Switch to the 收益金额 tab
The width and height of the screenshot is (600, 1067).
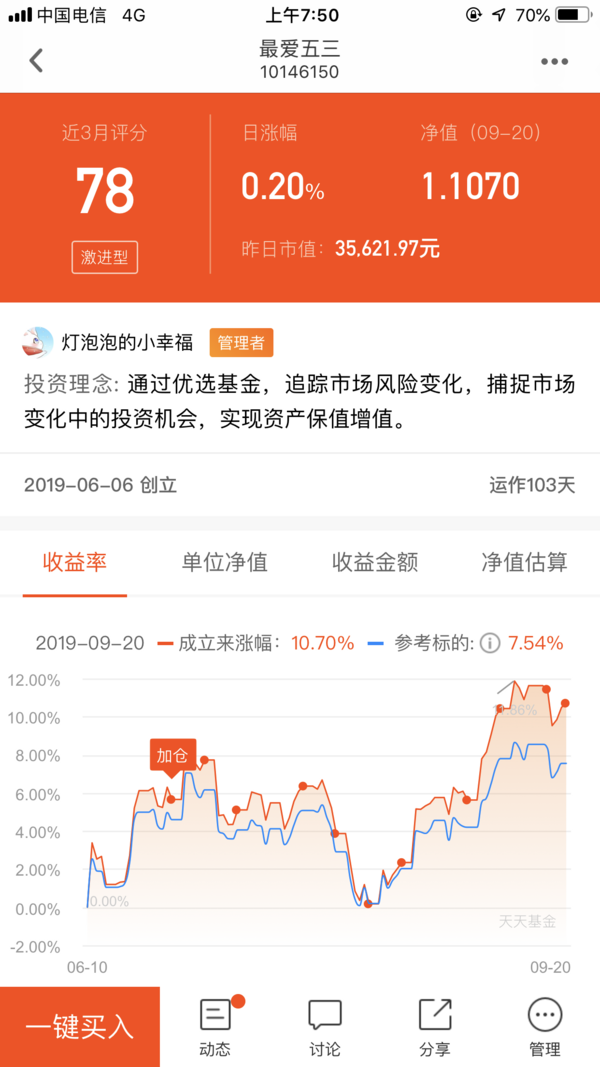coord(375,562)
